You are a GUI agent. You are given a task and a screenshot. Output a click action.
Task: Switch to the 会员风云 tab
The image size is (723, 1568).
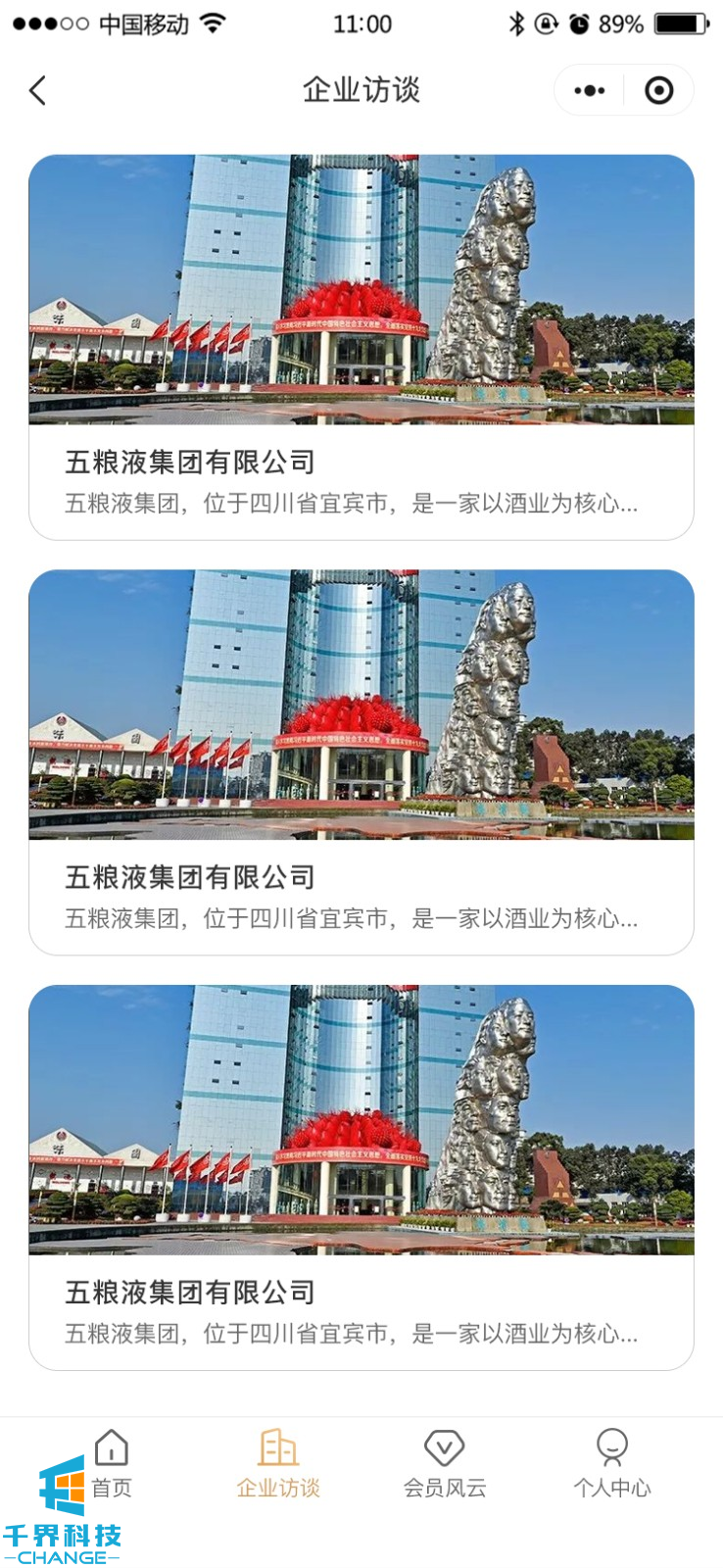[x=445, y=1464]
